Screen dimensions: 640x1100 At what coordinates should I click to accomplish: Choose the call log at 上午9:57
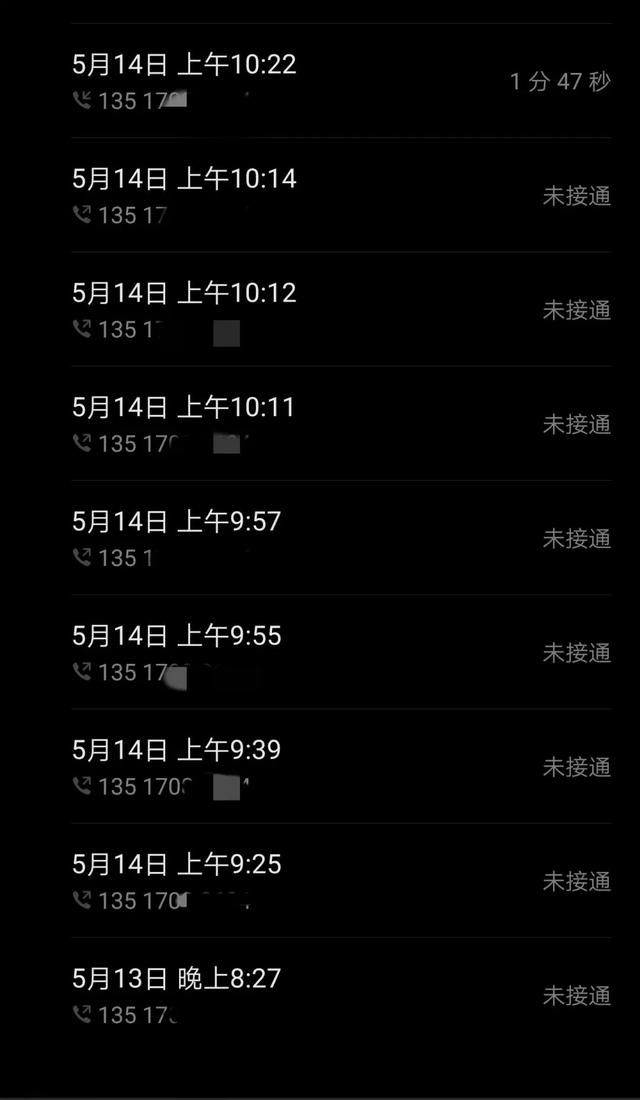341,538
